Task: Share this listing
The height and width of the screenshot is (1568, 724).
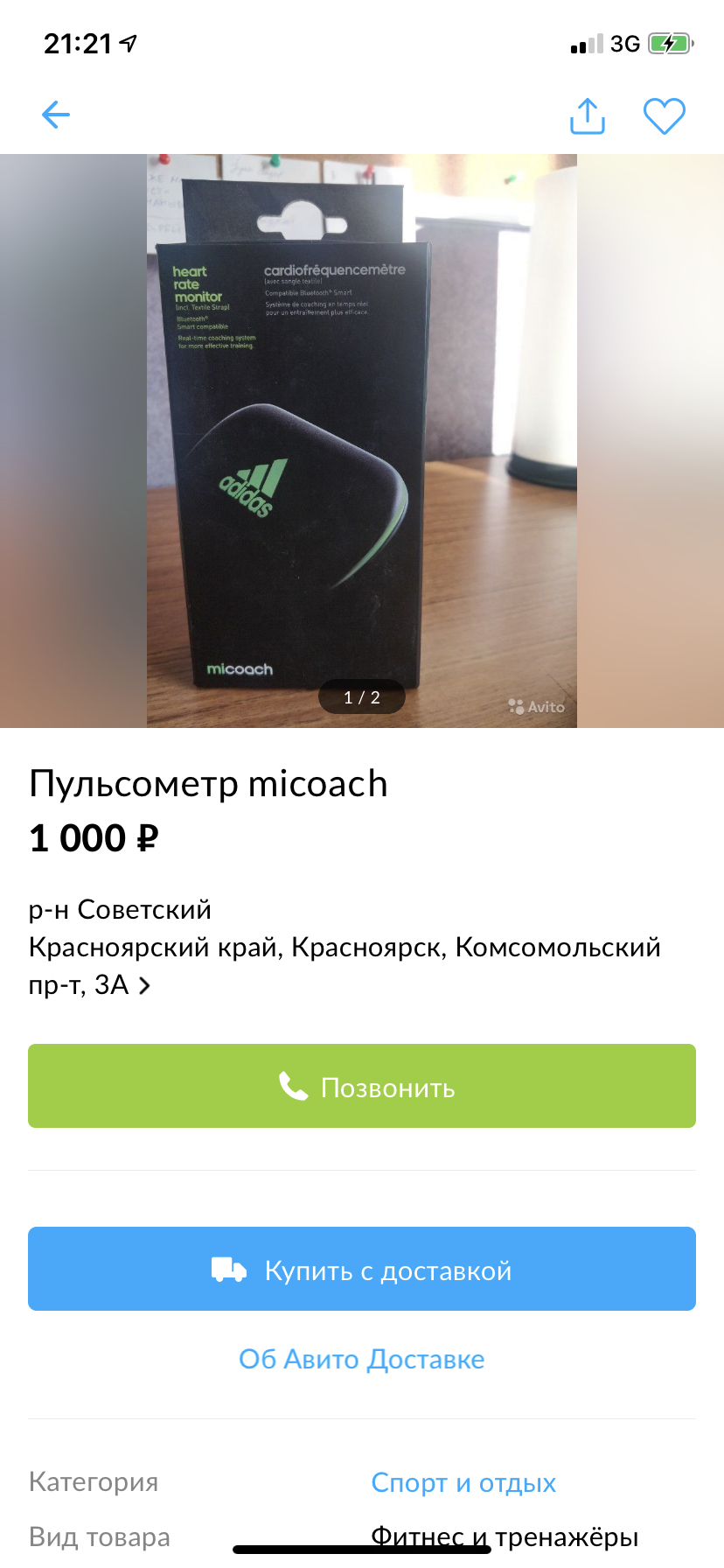Action: coord(587,115)
